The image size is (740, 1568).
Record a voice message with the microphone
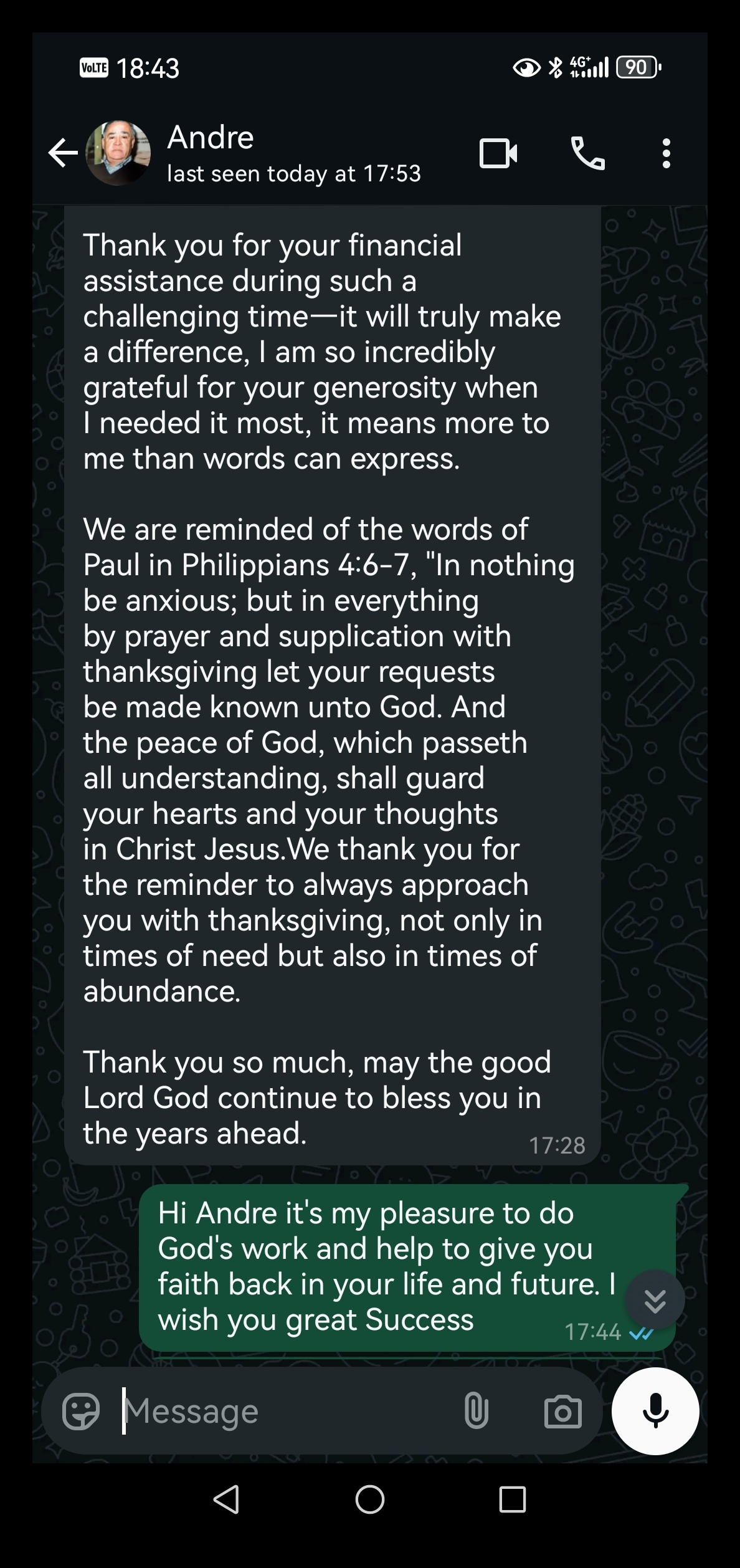point(655,1411)
